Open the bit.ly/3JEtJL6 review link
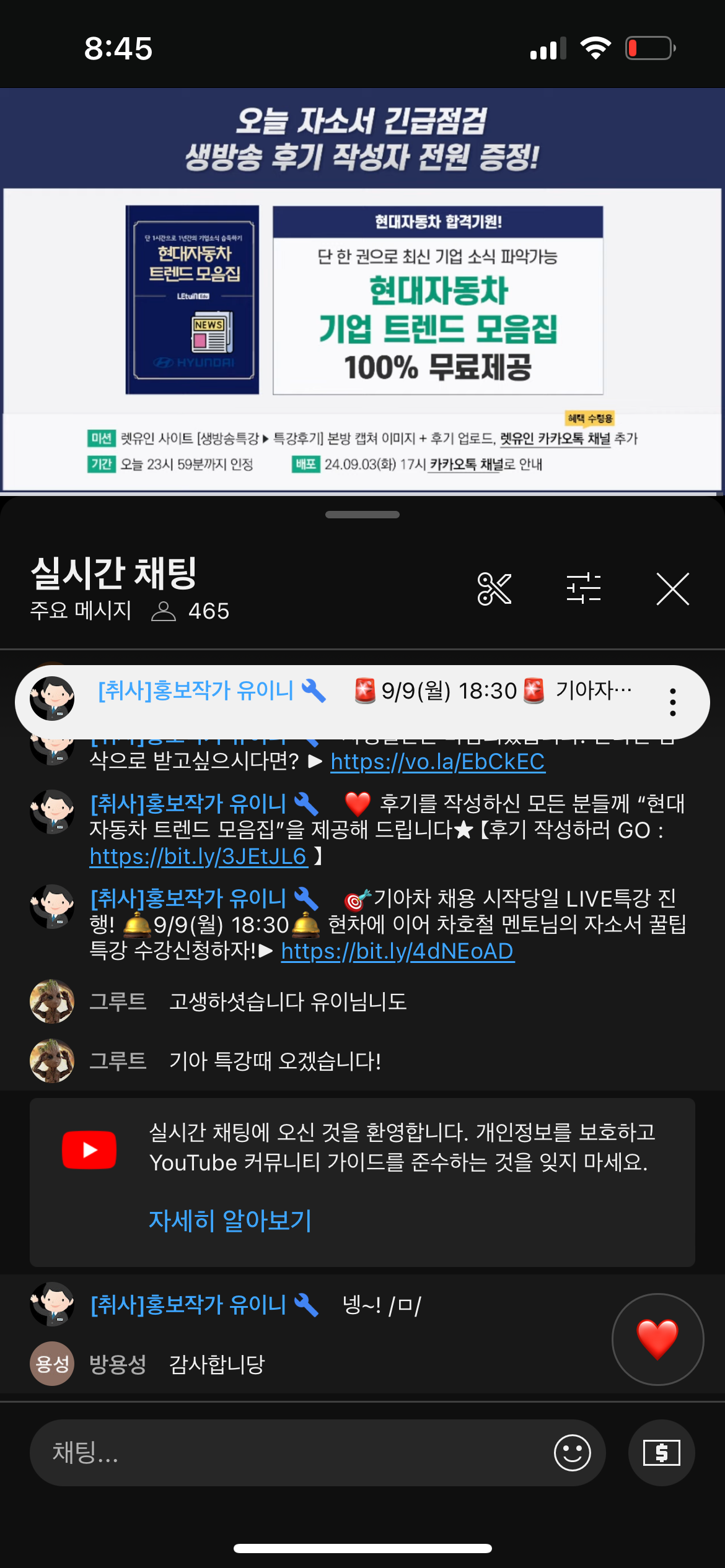 point(198,856)
